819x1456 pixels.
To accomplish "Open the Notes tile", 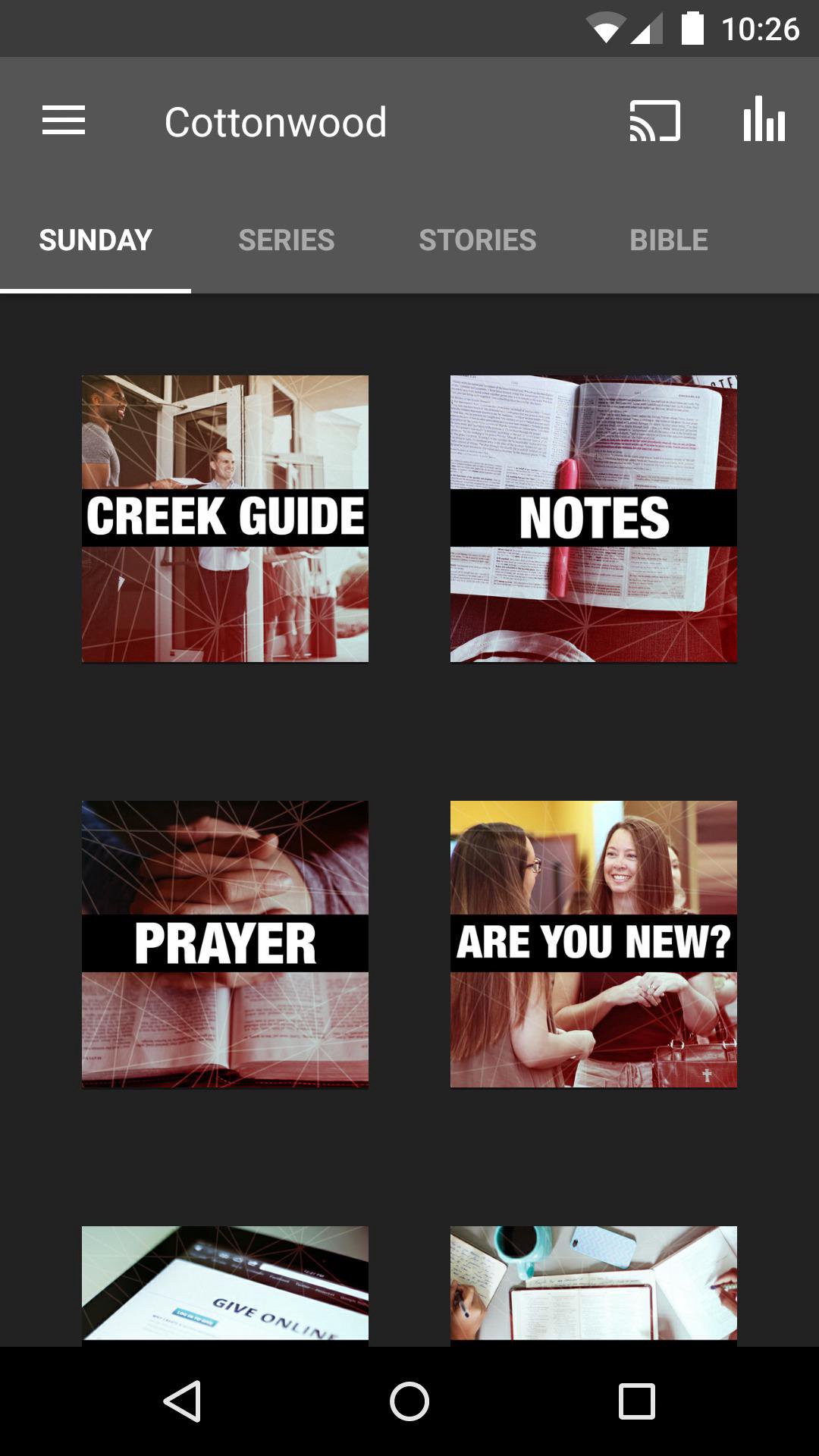I will click(593, 519).
